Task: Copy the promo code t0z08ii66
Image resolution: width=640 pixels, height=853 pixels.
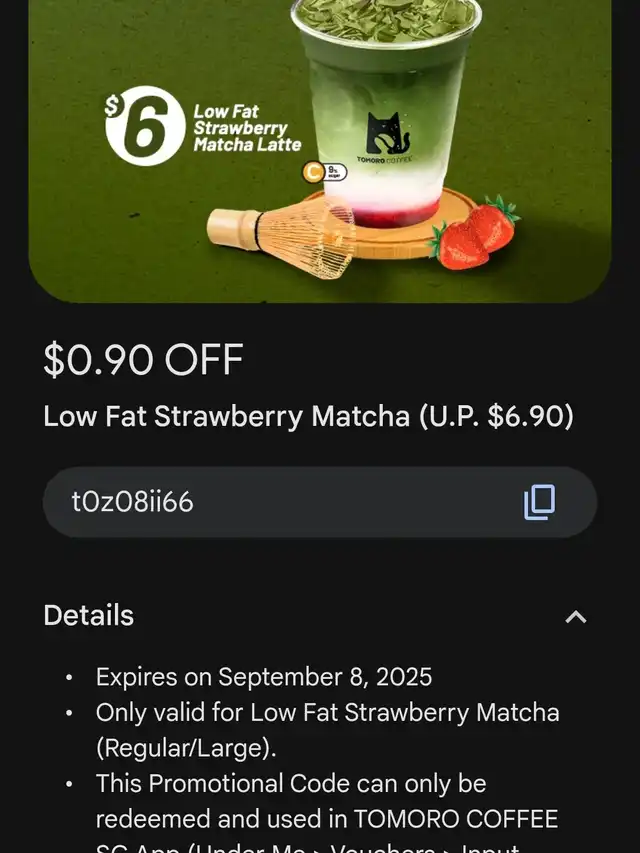Action: pos(539,502)
